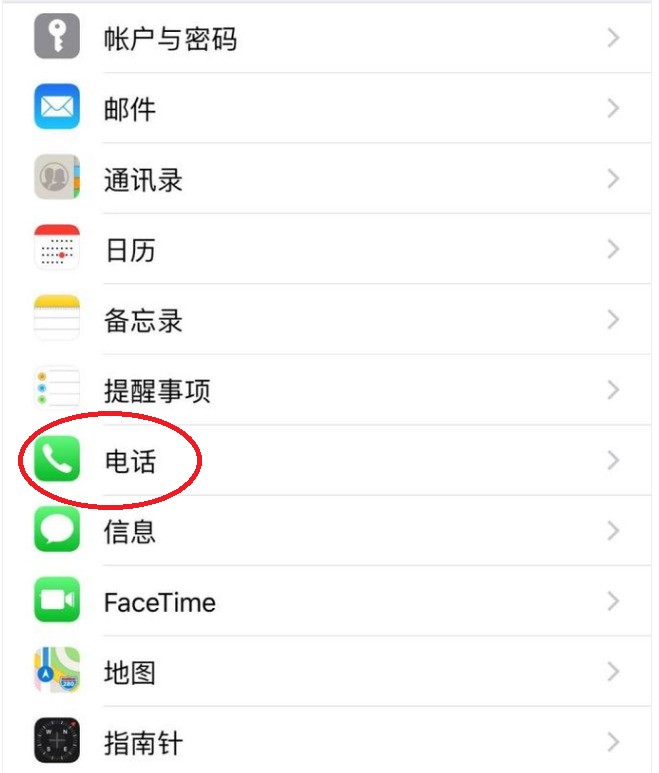This screenshot has width=659, height=773.
Task: Select 指南针 settings
Action: point(143,743)
